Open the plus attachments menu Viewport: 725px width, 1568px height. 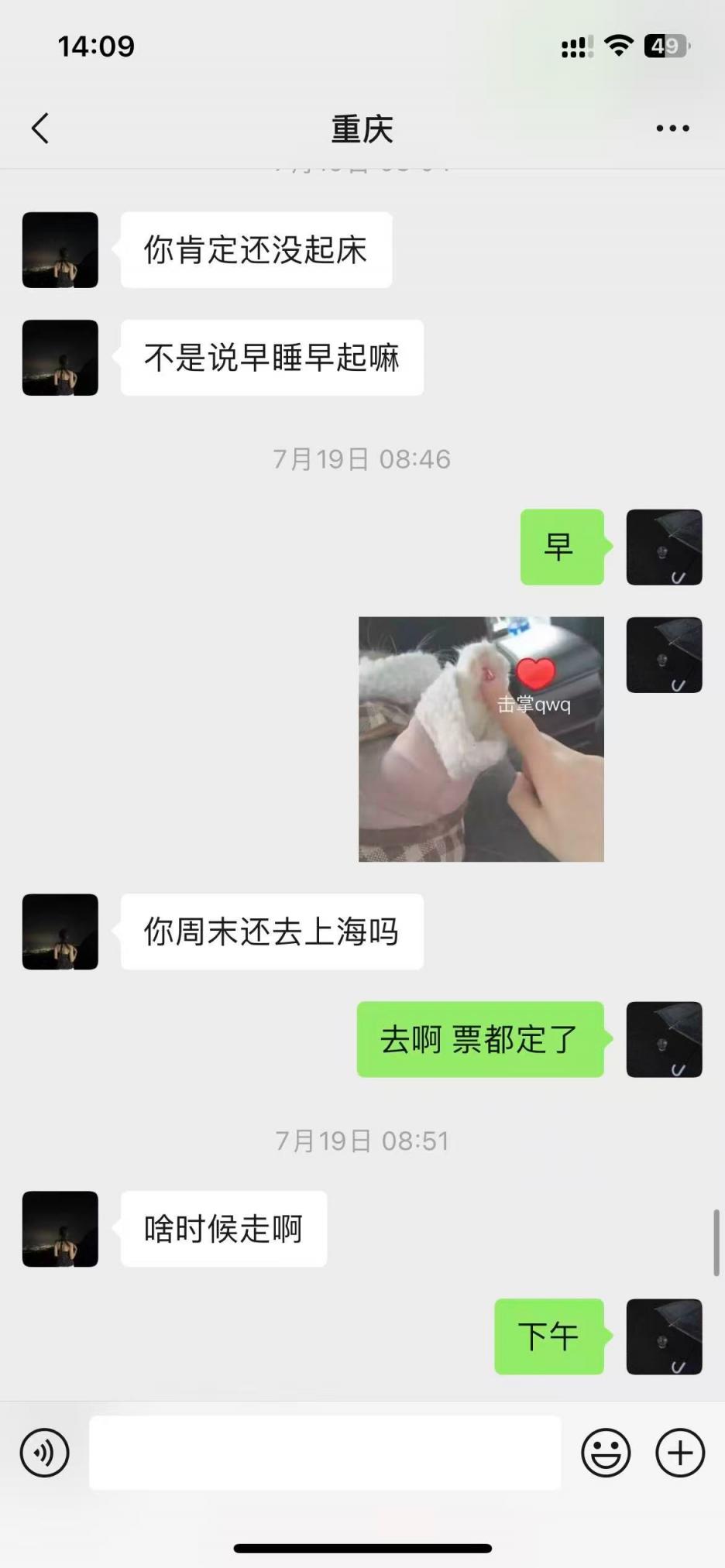(680, 1453)
